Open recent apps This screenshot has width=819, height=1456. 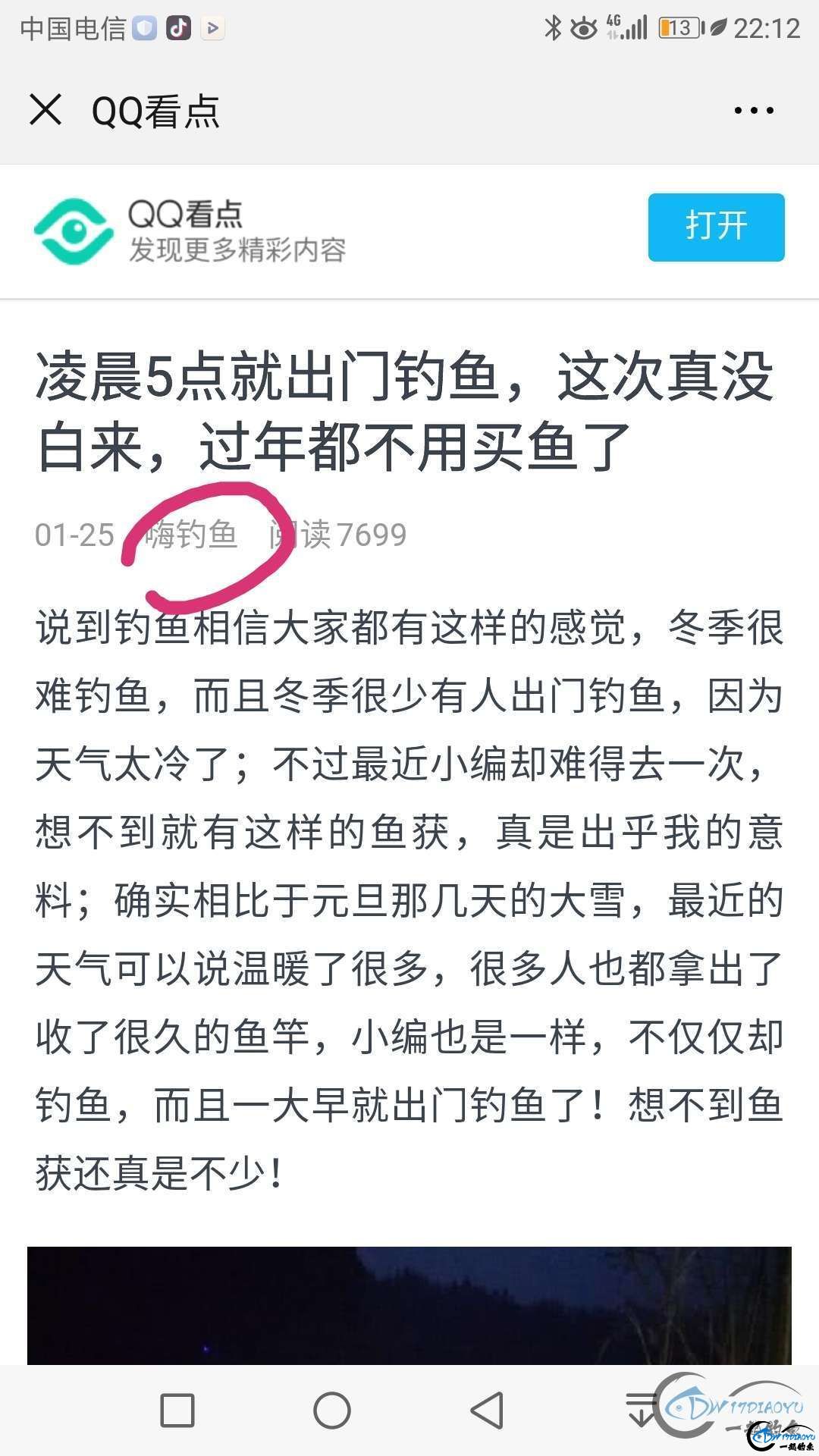pyautogui.click(x=177, y=1410)
